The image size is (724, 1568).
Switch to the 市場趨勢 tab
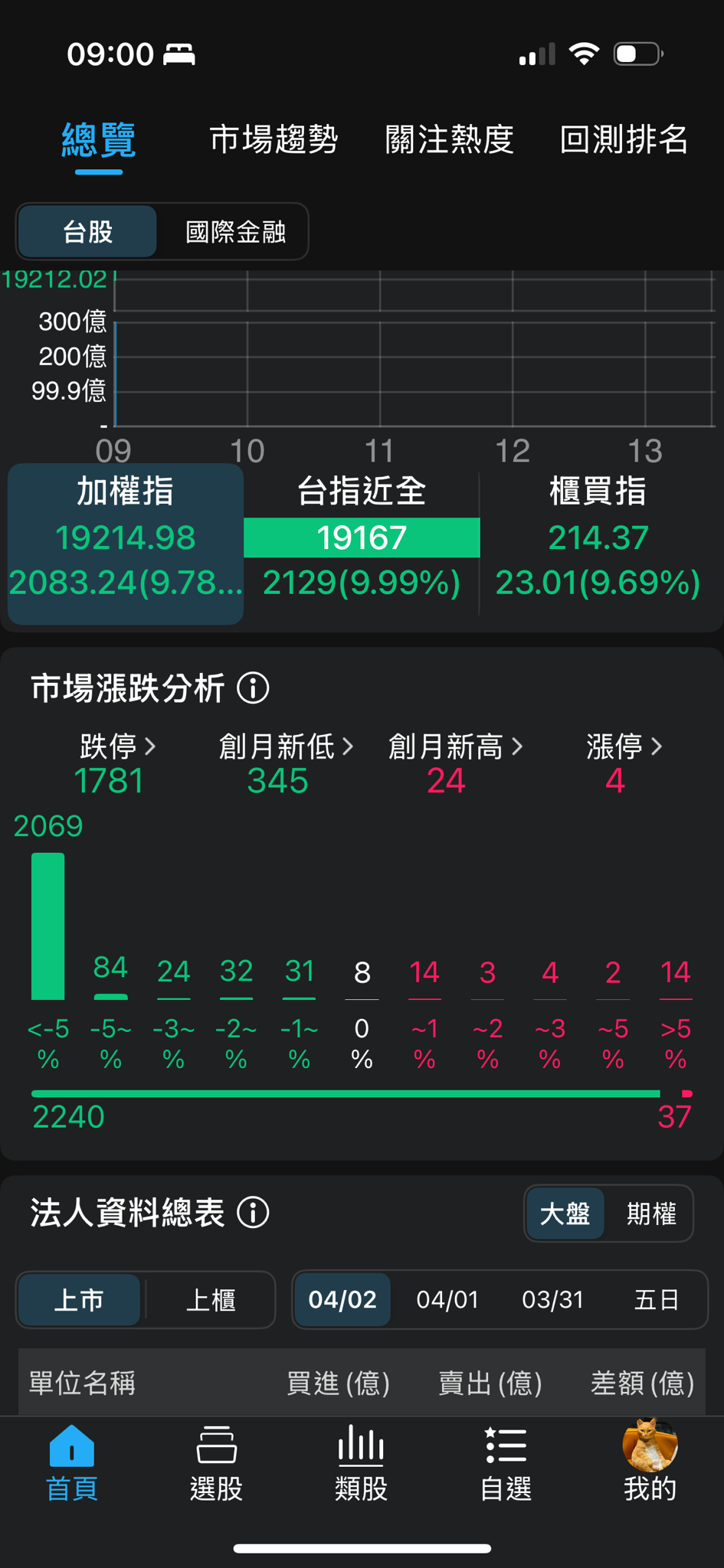(x=274, y=139)
